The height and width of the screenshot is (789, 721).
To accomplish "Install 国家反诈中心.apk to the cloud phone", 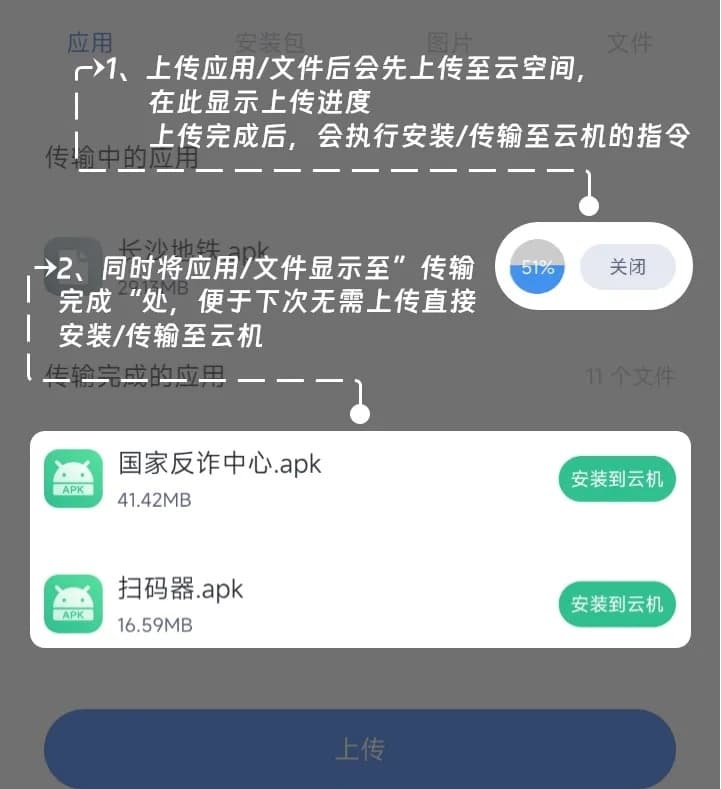I will point(617,479).
